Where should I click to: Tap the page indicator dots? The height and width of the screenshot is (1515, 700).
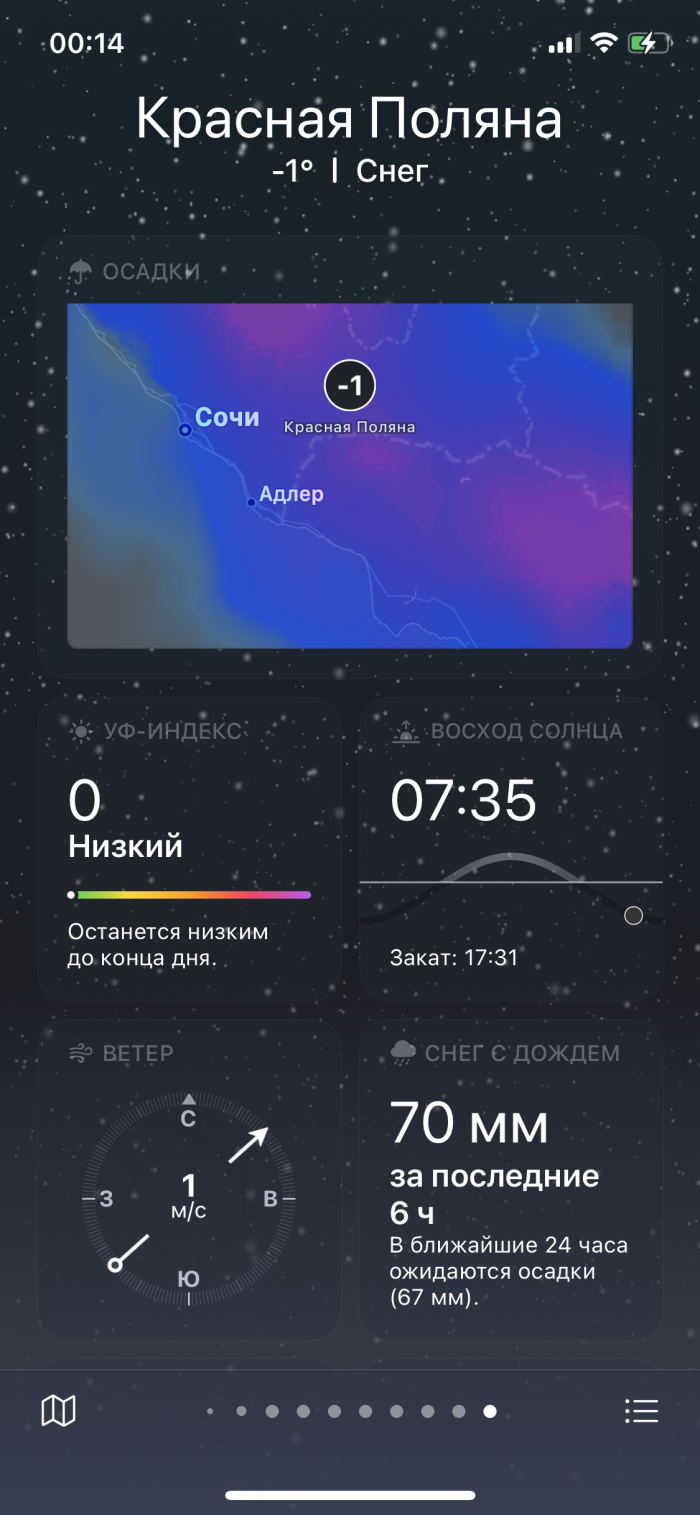(x=350, y=1412)
